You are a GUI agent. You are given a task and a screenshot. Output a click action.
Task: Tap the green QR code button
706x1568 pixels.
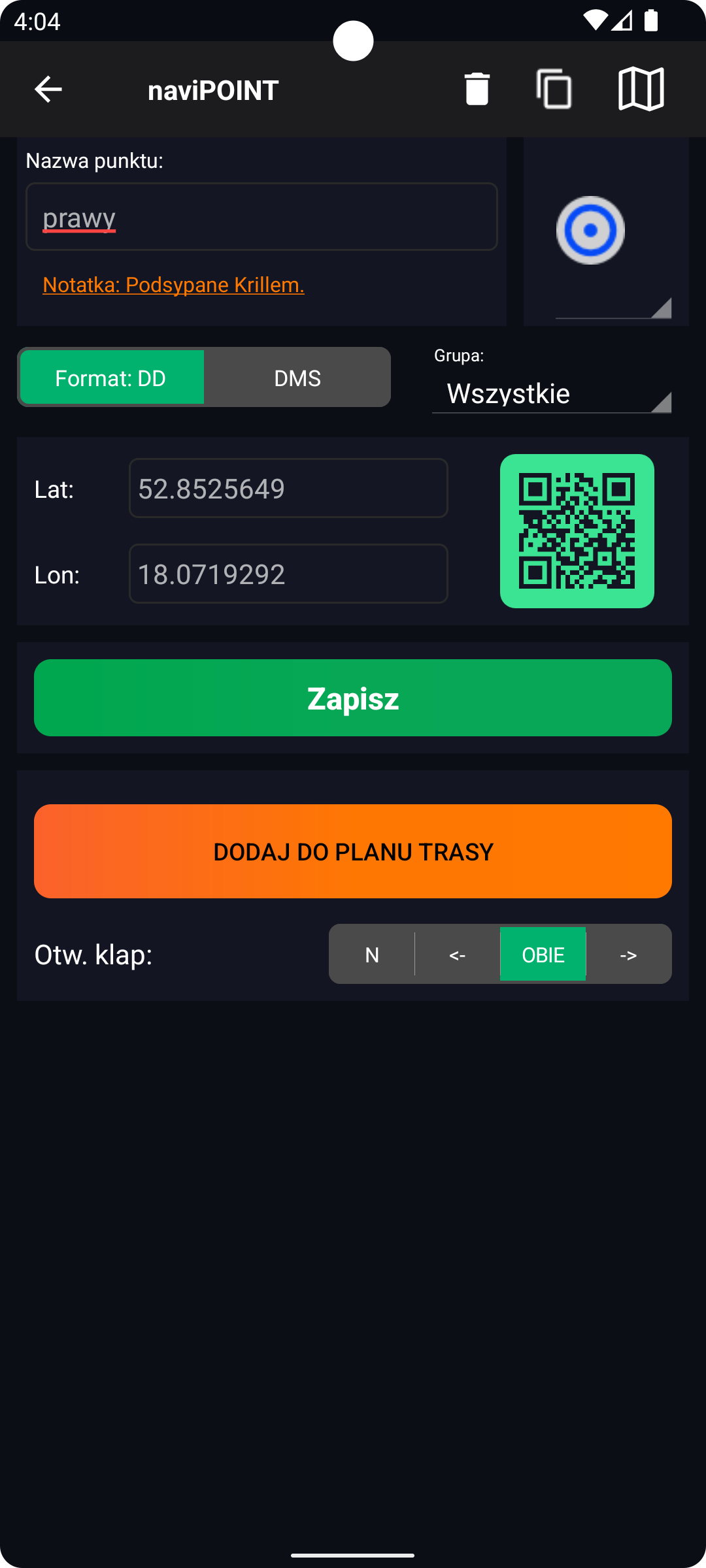coord(577,531)
